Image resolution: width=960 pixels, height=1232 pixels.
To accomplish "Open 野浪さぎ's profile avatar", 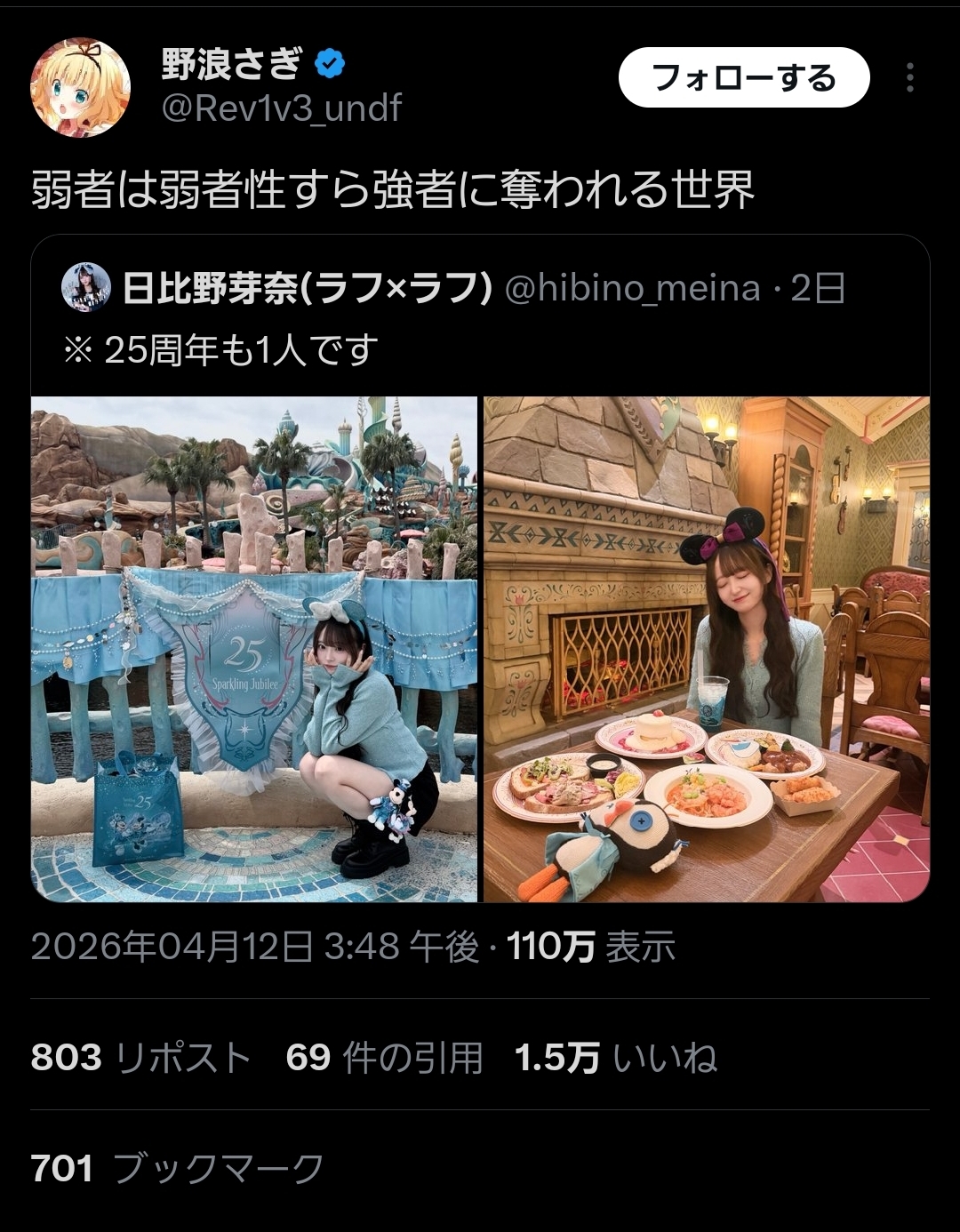I will (81, 87).
